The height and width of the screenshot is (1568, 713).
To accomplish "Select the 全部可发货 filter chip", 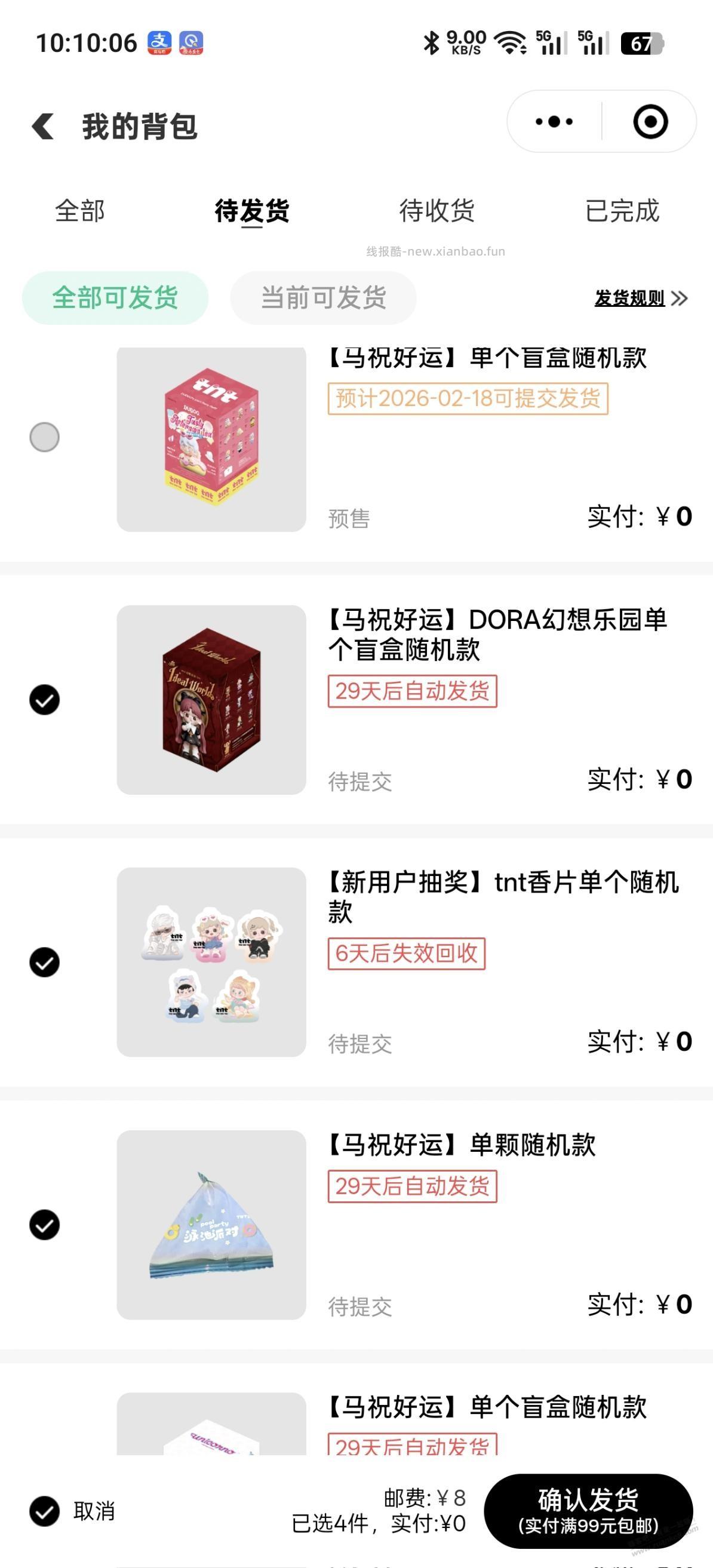I will click(115, 297).
